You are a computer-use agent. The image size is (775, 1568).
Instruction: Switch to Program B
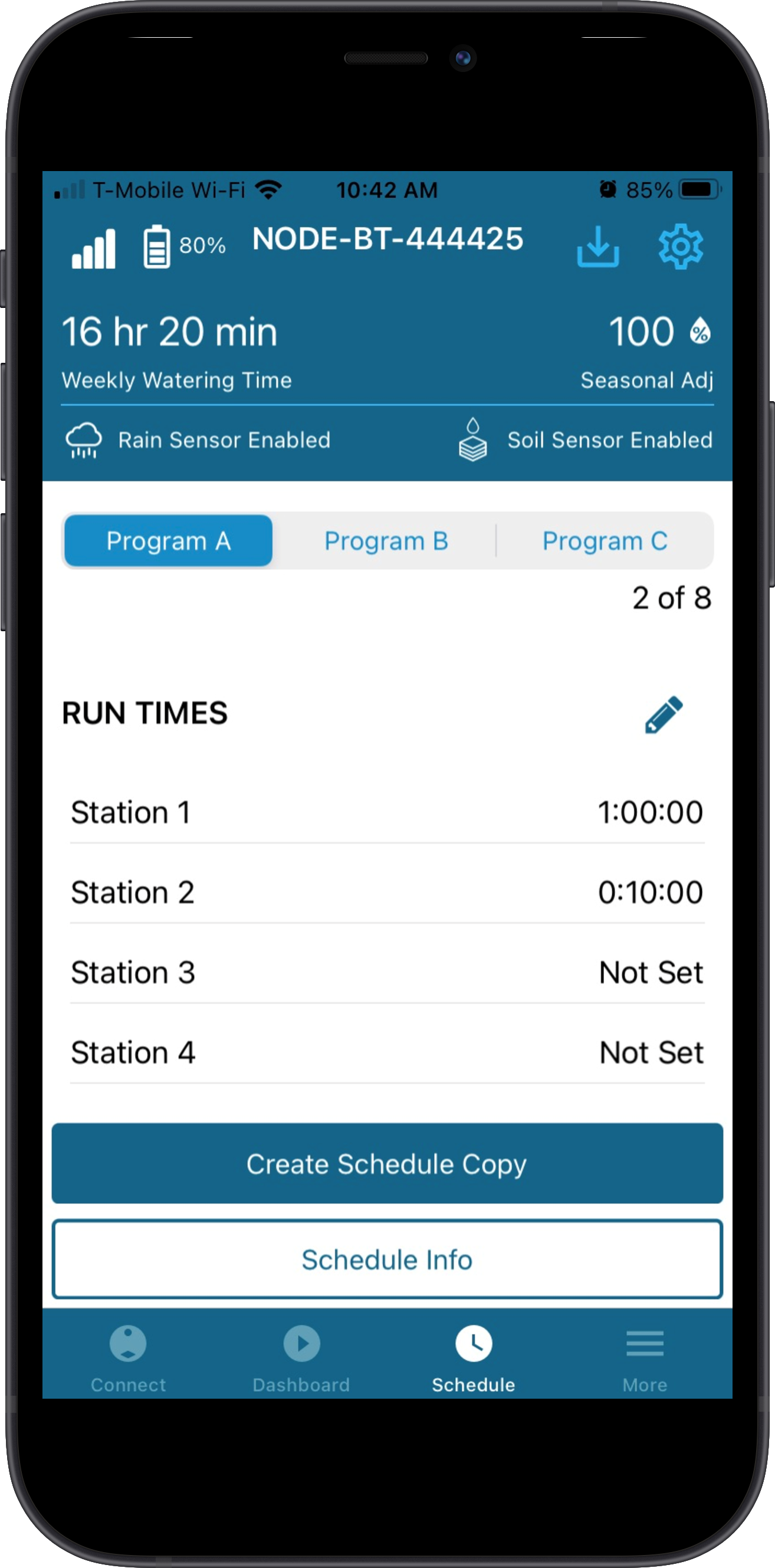coord(386,540)
